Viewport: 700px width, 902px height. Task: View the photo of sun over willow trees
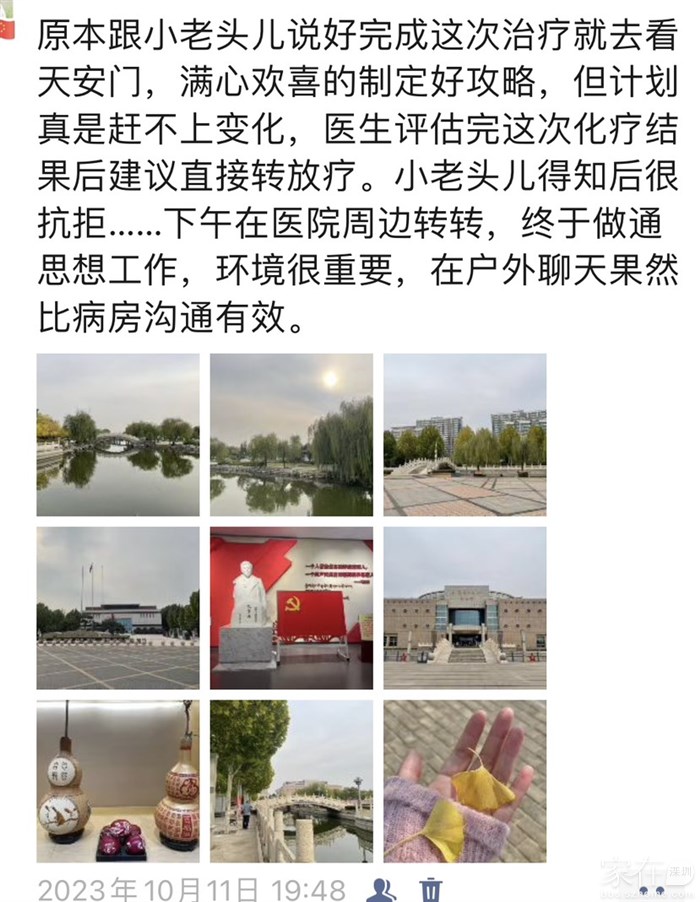[291, 435]
